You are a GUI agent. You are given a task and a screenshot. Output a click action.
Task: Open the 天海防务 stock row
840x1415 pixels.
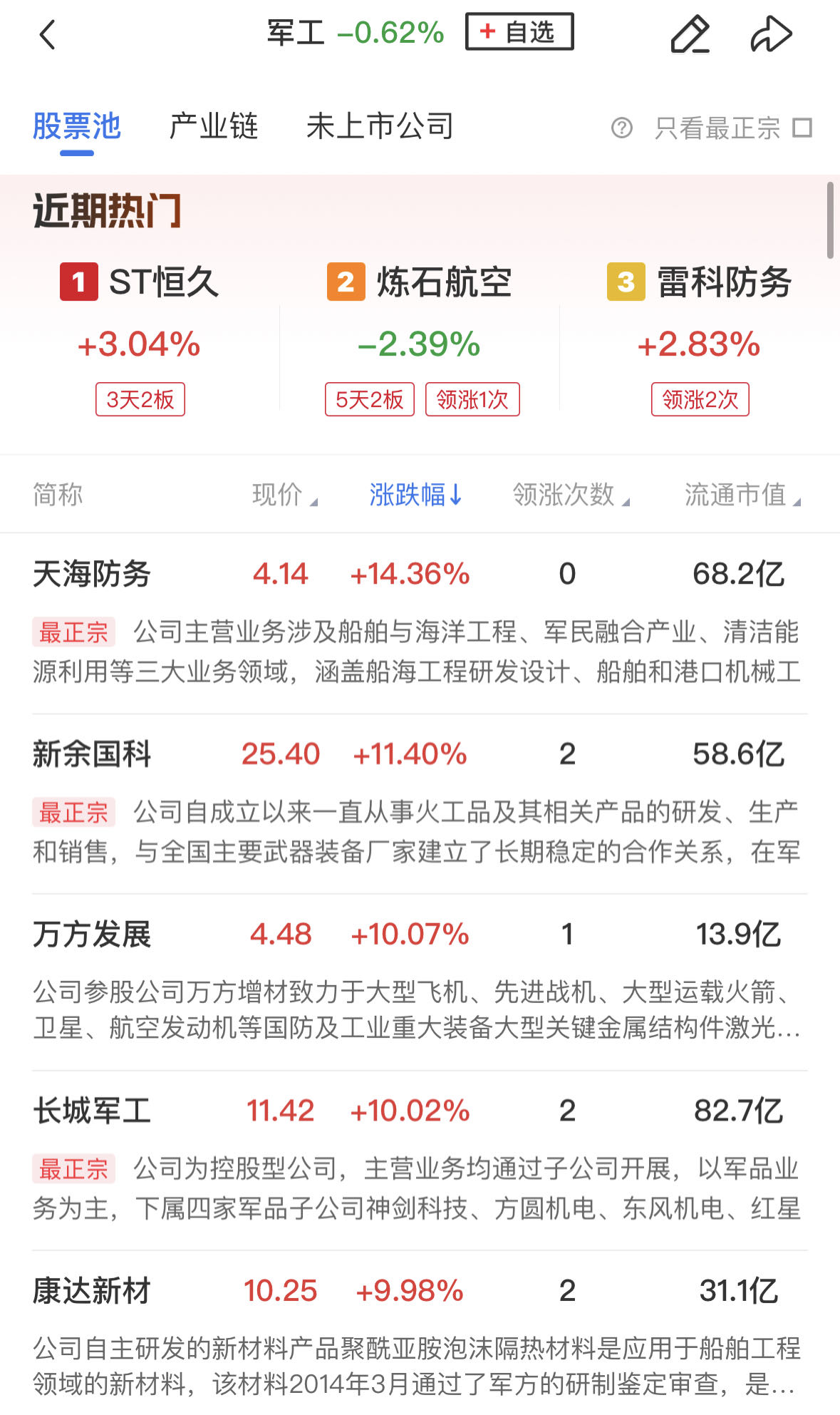click(x=92, y=575)
